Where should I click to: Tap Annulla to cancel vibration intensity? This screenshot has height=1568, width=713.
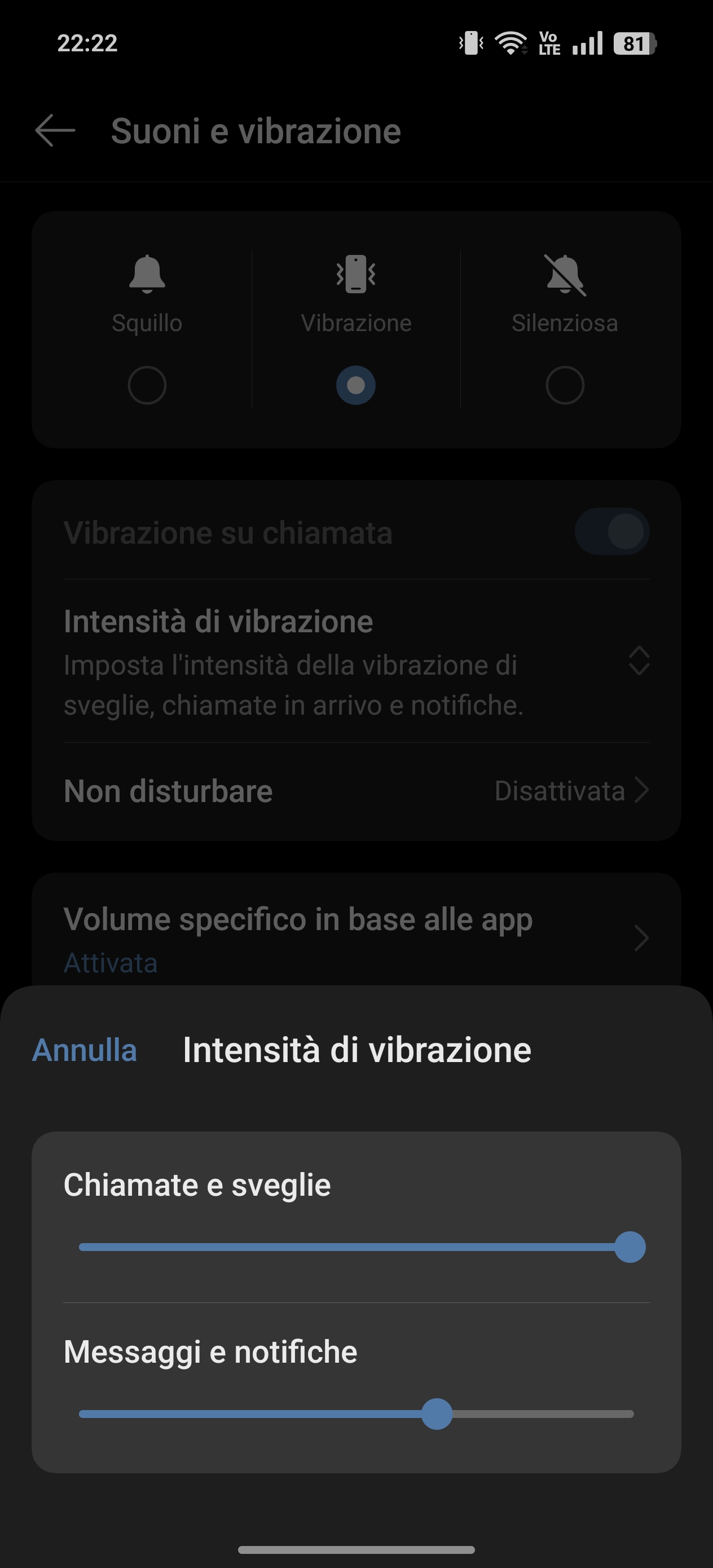click(84, 1050)
